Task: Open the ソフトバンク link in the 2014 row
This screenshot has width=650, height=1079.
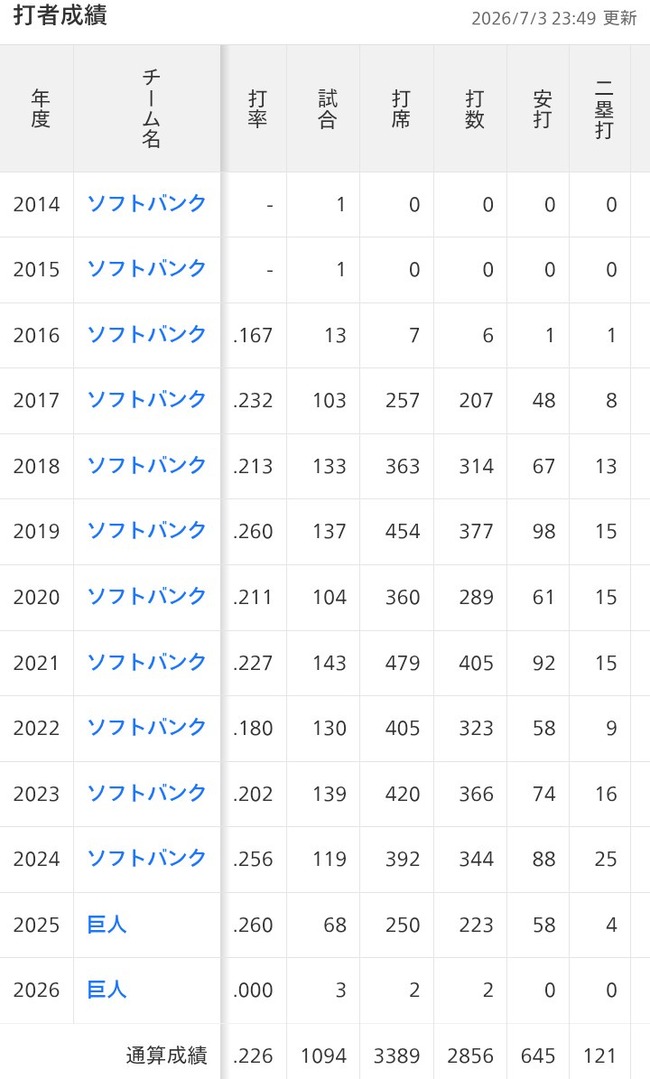Action: tap(147, 204)
